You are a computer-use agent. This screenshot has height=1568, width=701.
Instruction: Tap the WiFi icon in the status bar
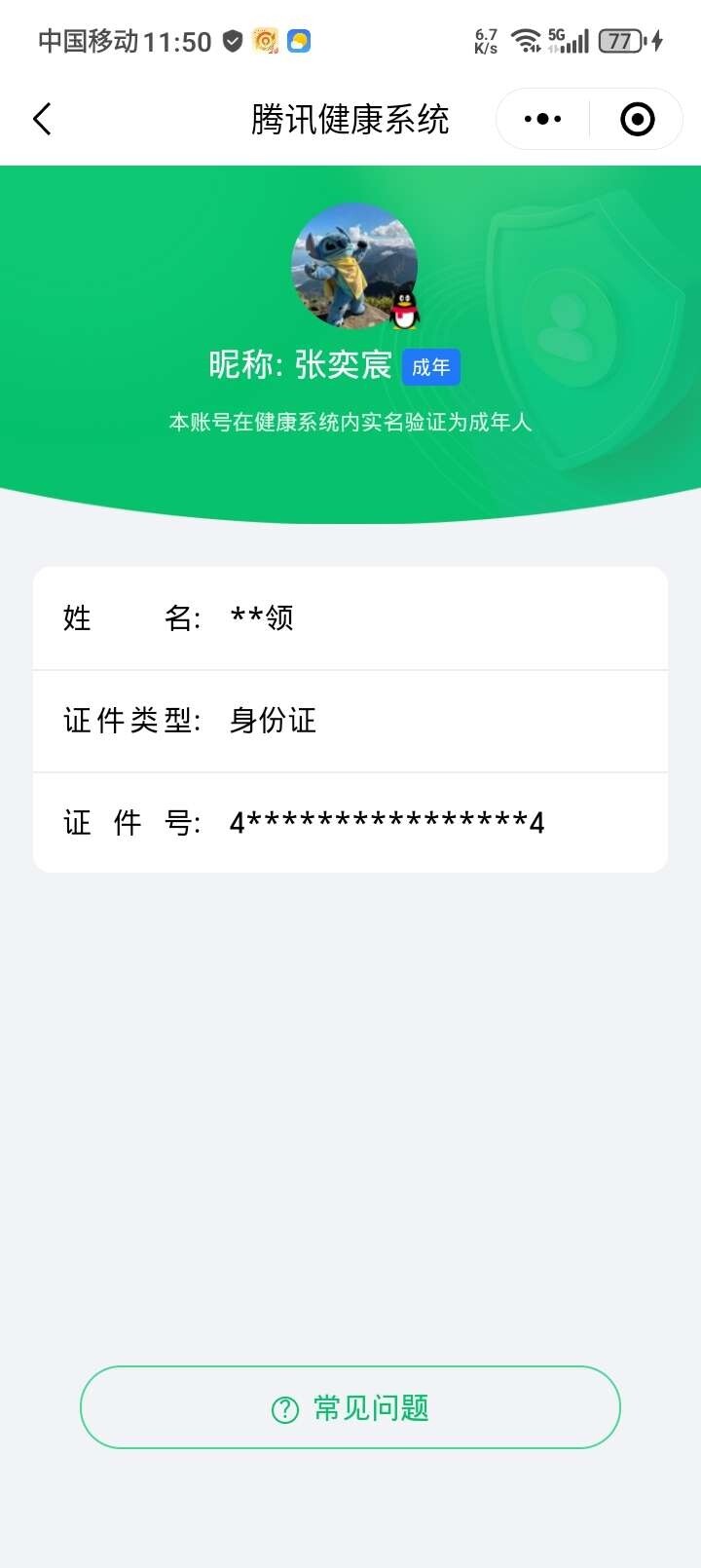coord(526,39)
